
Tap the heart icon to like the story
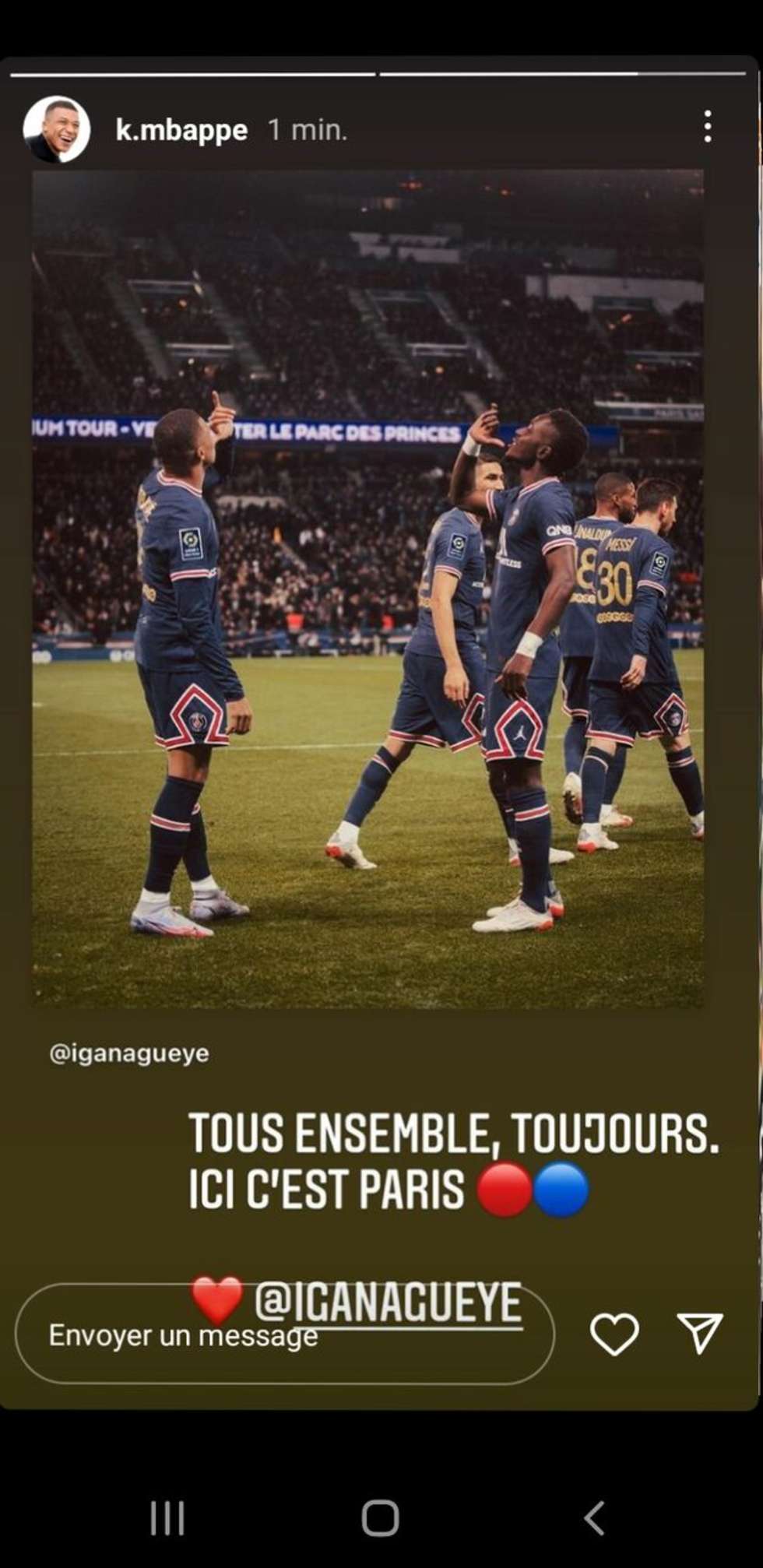(614, 1333)
